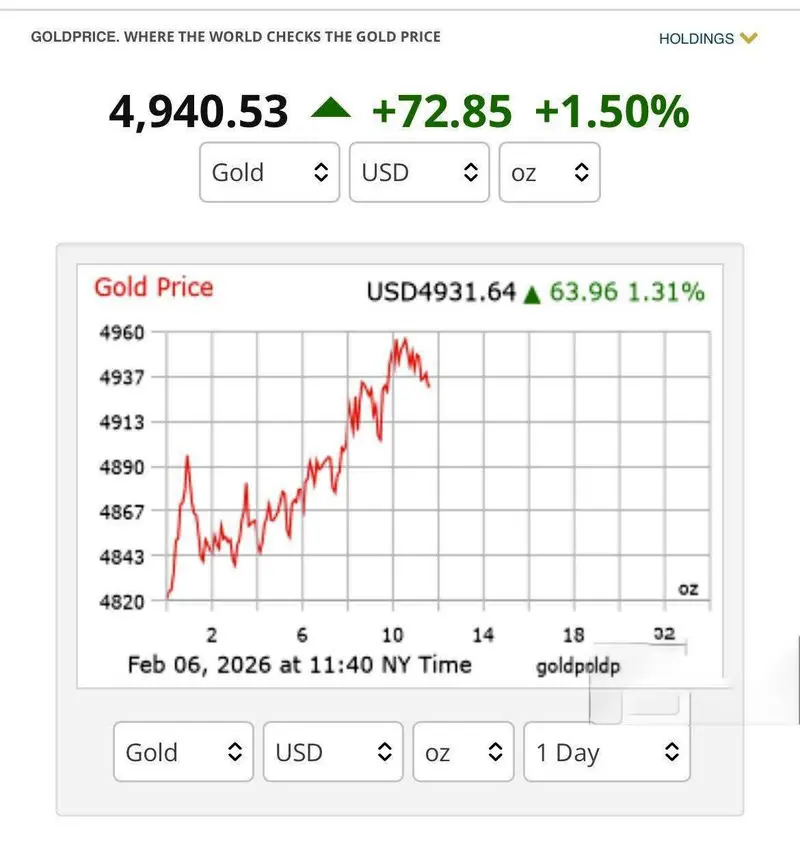This screenshot has height=848, width=800.
Task: Open the live price oz unit dropdown
Action: pyautogui.click(x=549, y=173)
